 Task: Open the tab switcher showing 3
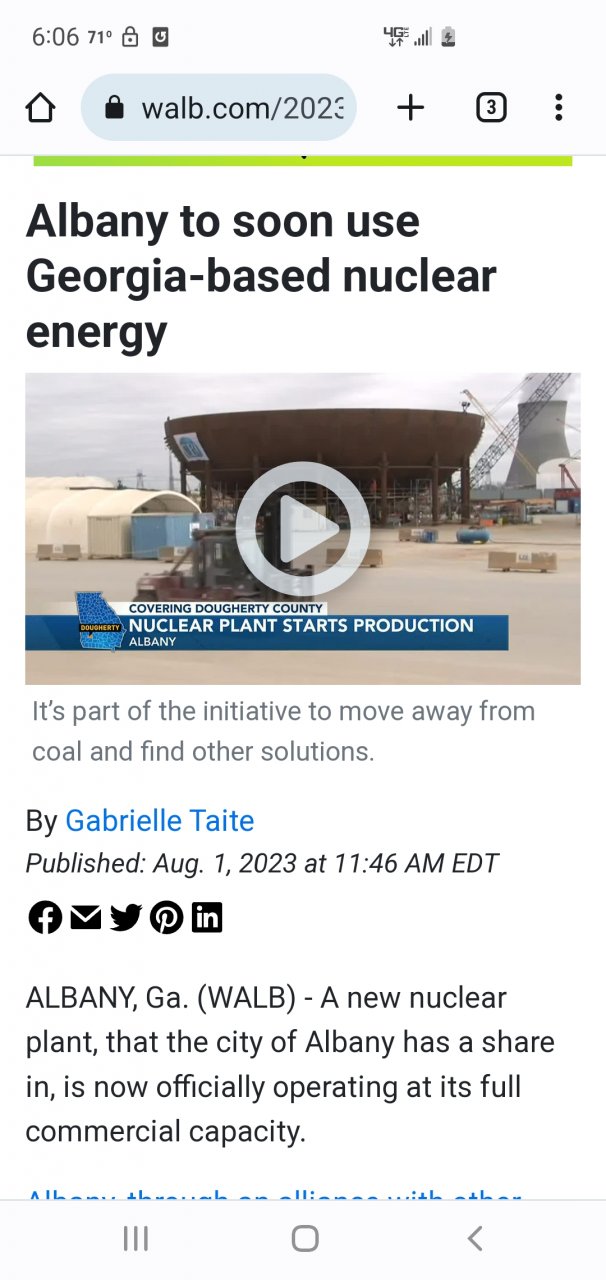(490, 107)
